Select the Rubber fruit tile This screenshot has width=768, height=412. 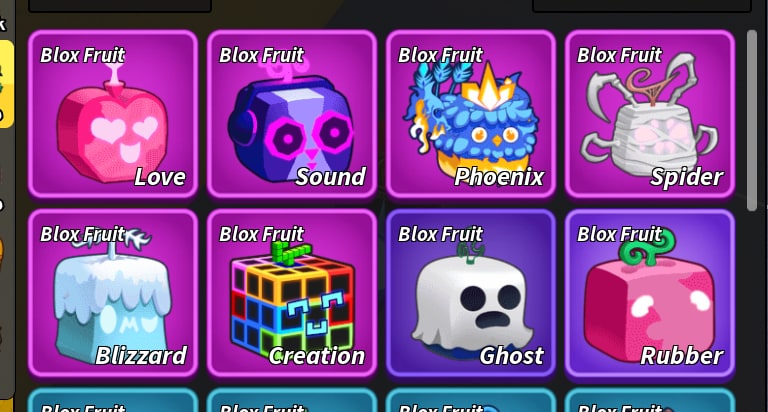[x=650, y=293]
